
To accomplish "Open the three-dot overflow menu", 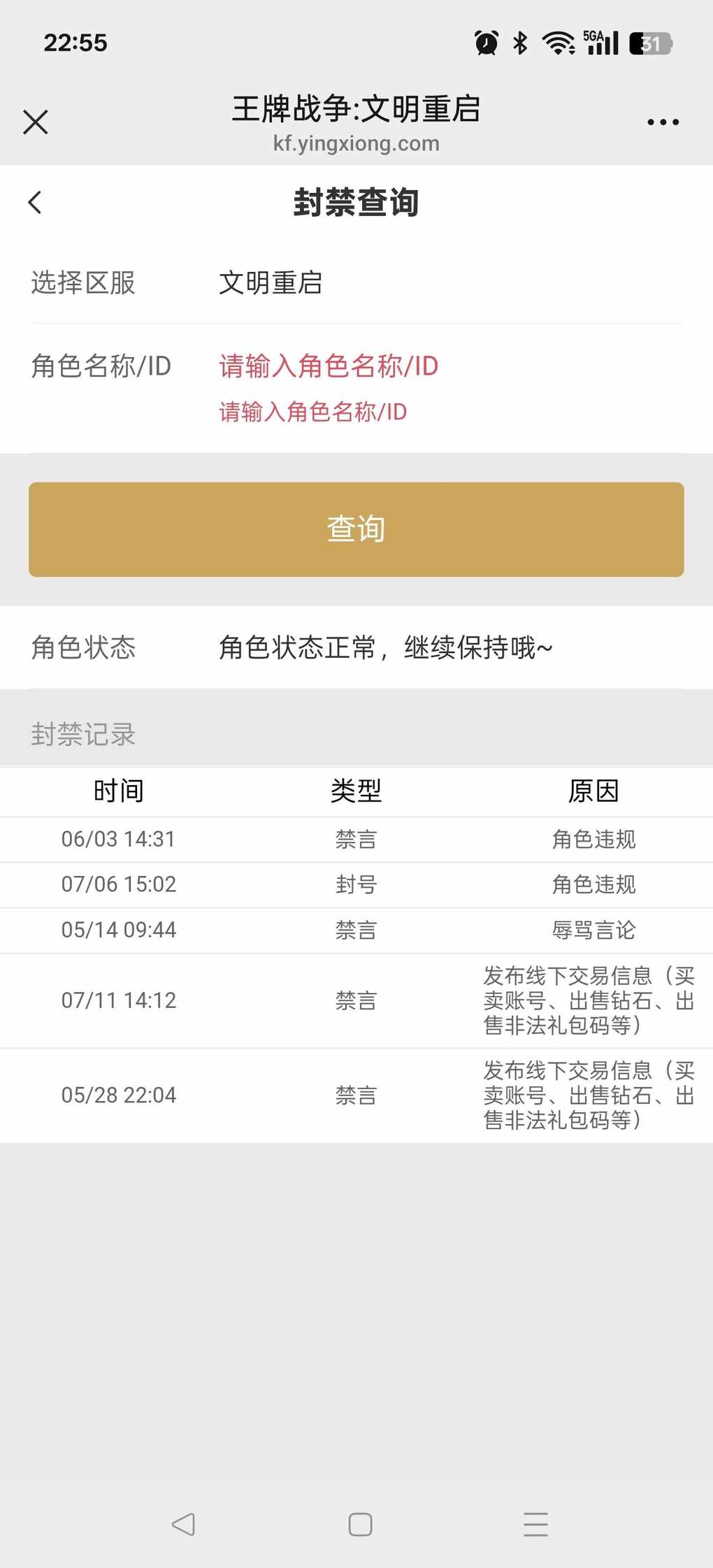I will click(663, 122).
